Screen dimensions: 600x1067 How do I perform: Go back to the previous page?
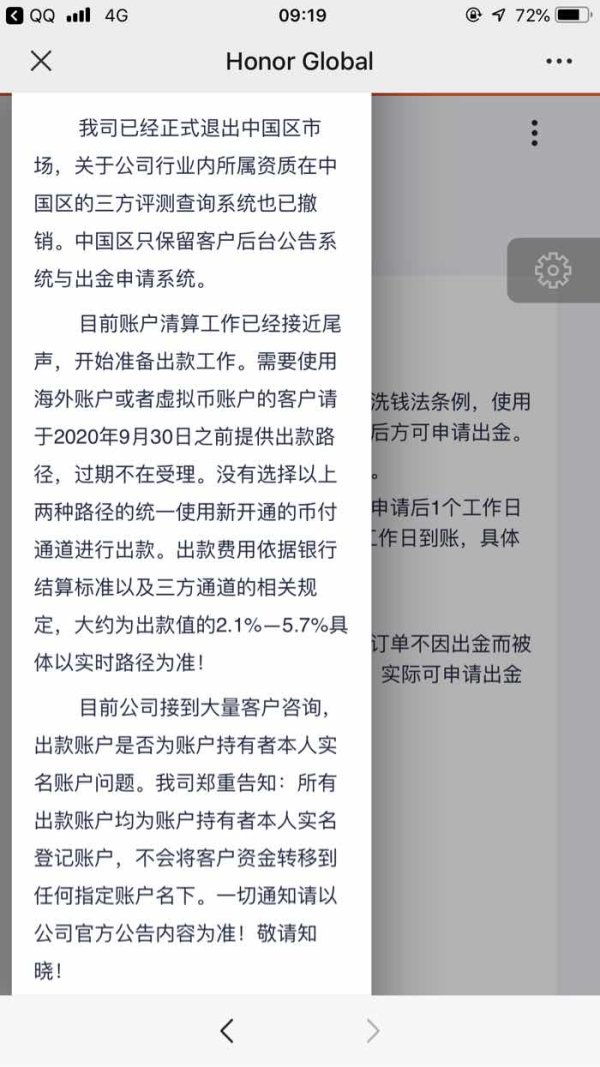[227, 1031]
